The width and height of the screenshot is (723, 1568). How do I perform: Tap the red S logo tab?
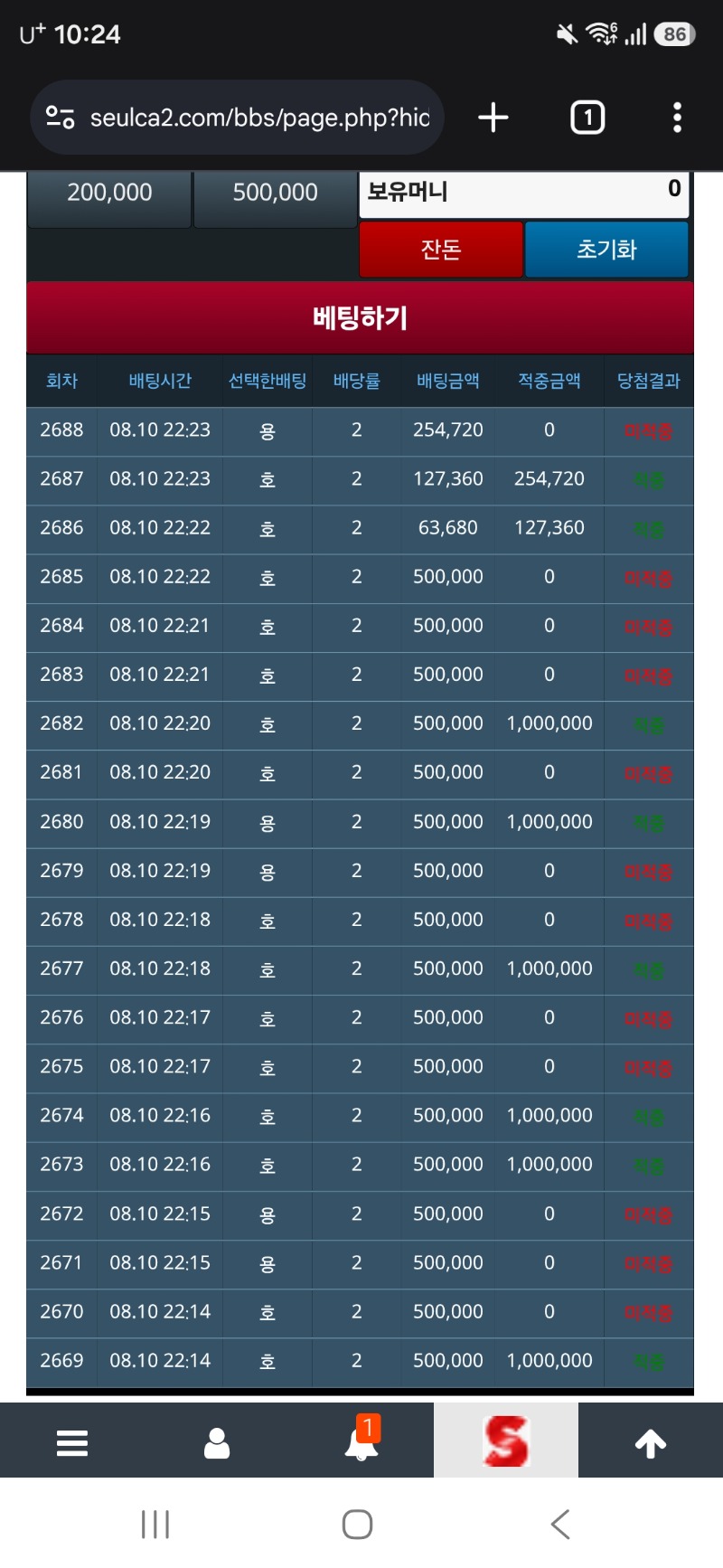[506, 1440]
